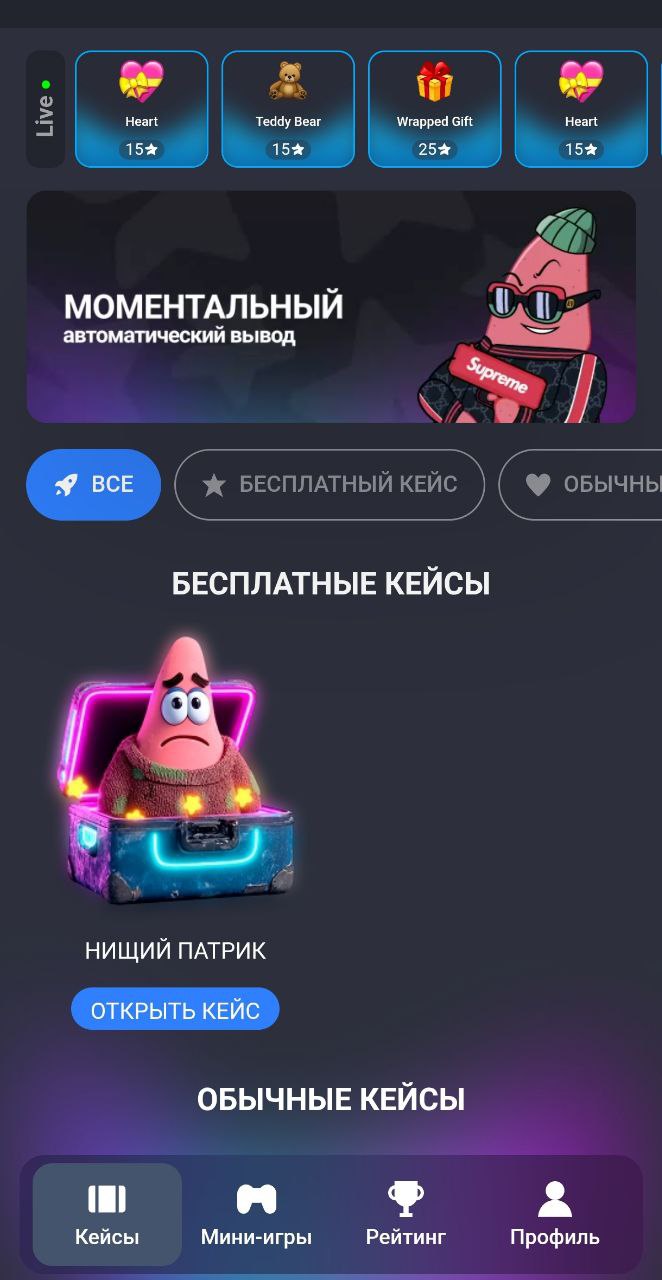Switch to the Профиль tab
662x1280 pixels.
click(554, 1214)
